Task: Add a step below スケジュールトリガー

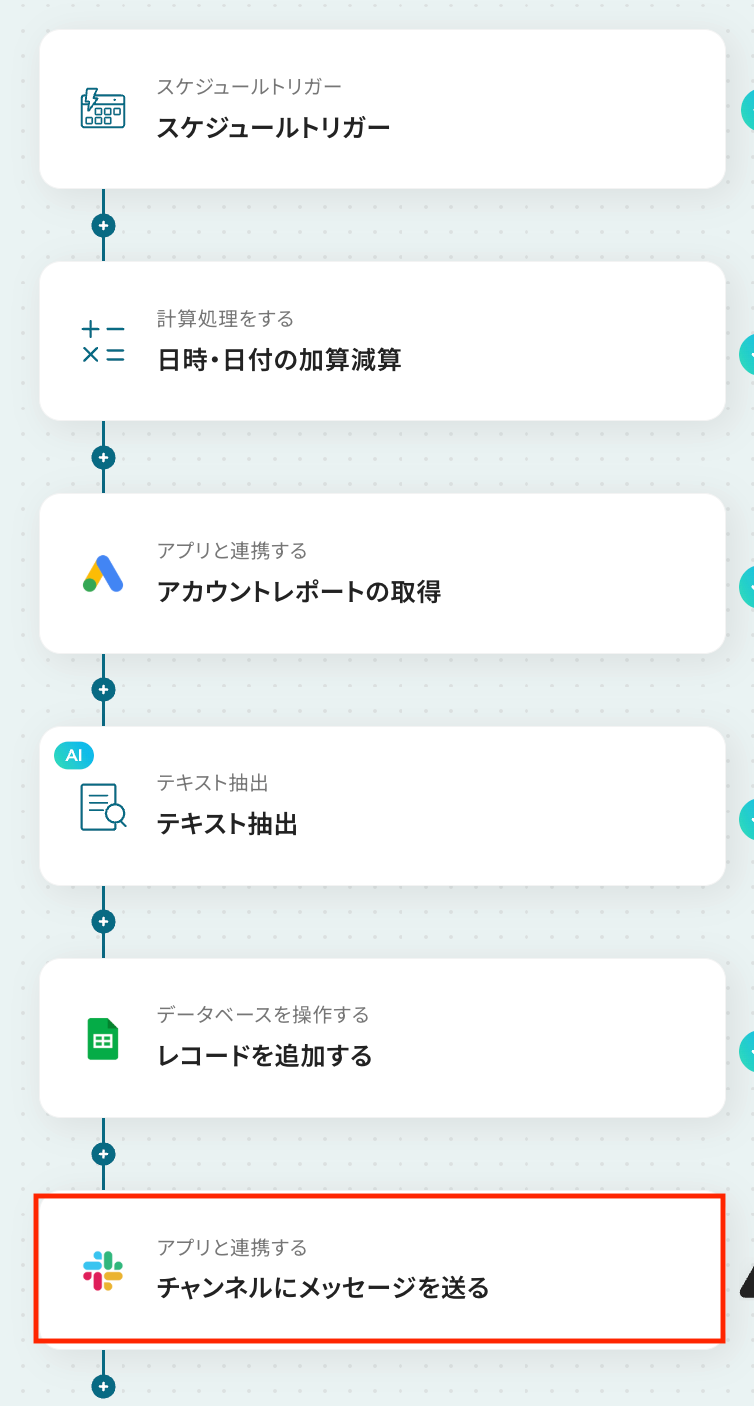Action: pos(103,225)
